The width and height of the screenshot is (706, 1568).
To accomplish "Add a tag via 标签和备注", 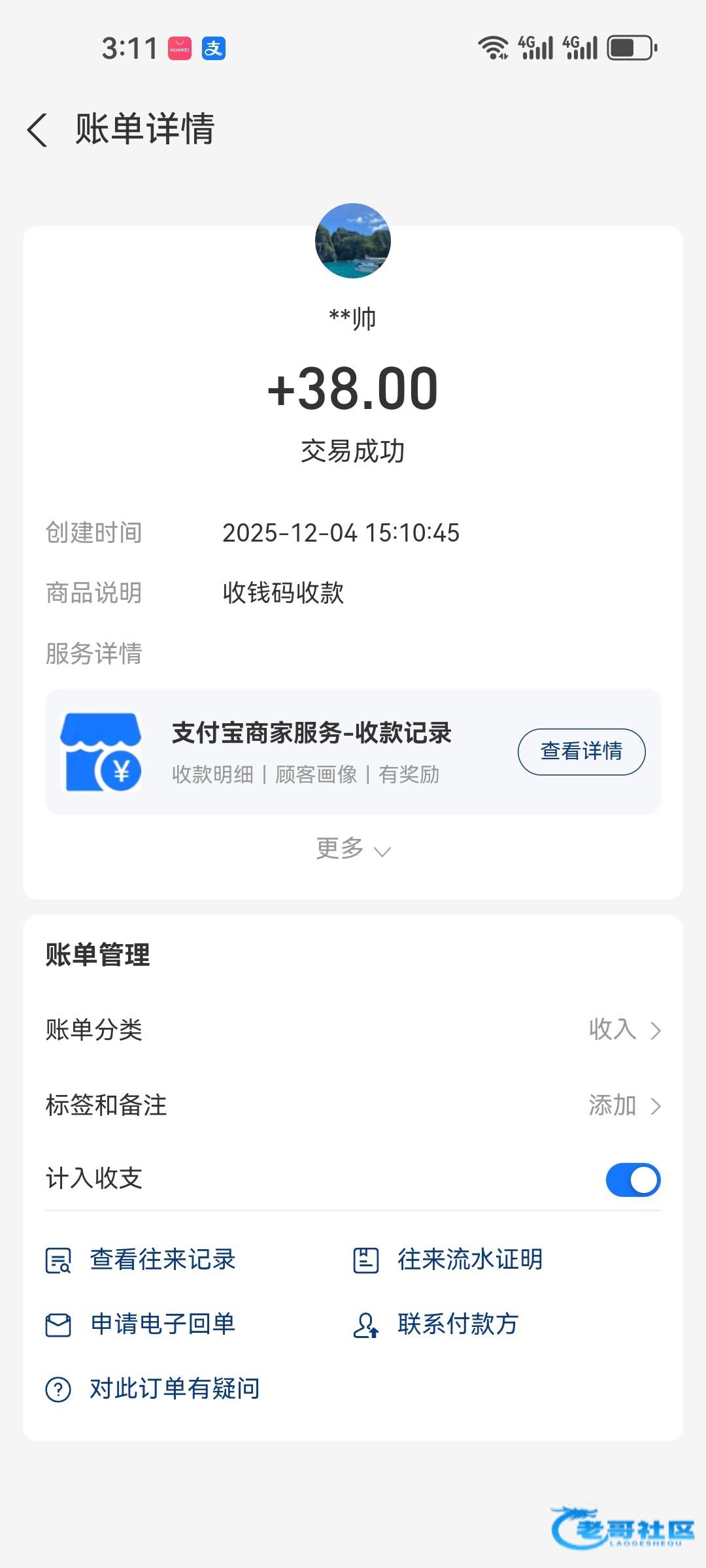I will (353, 1105).
